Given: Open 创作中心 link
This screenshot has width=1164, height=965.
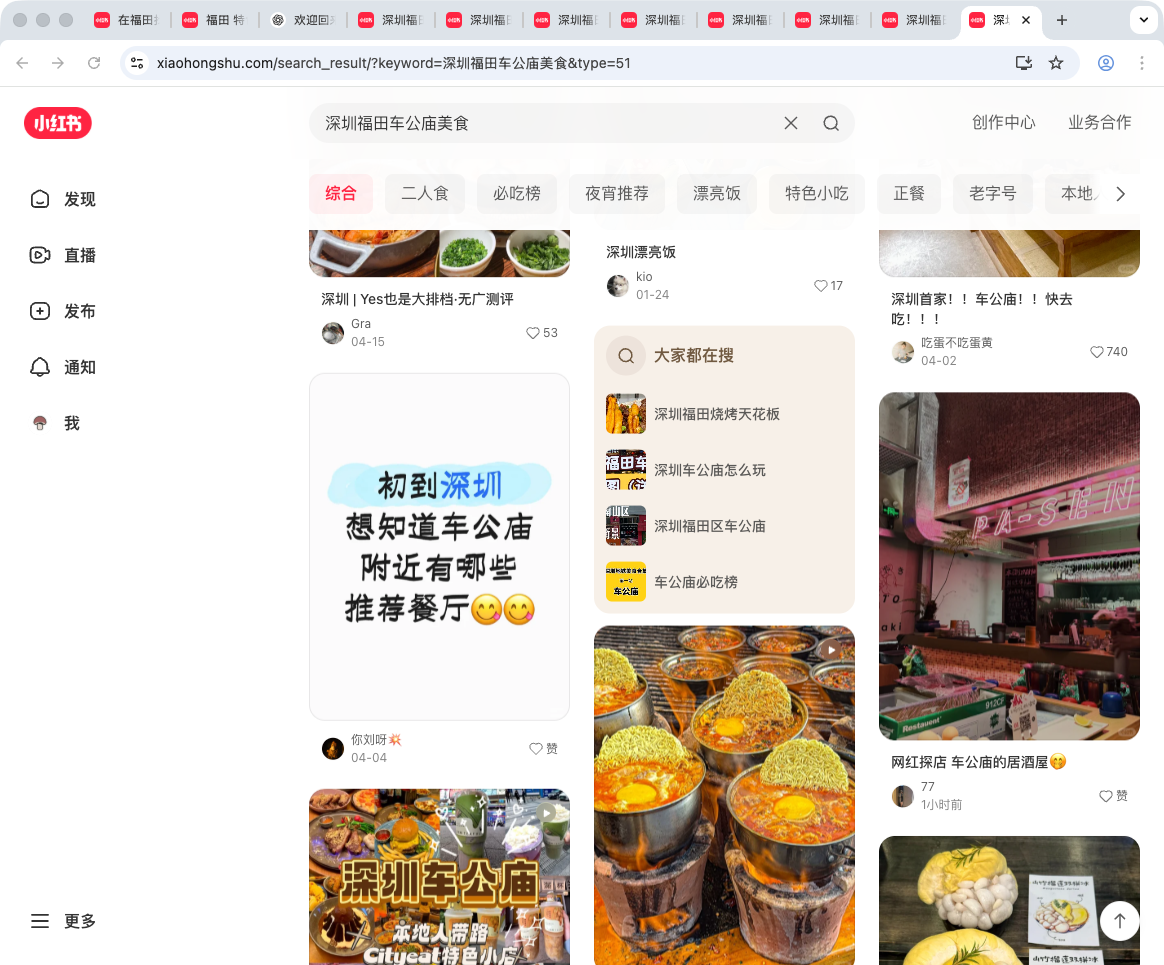Looking at the screenshot, I should tap(1003, 123).
